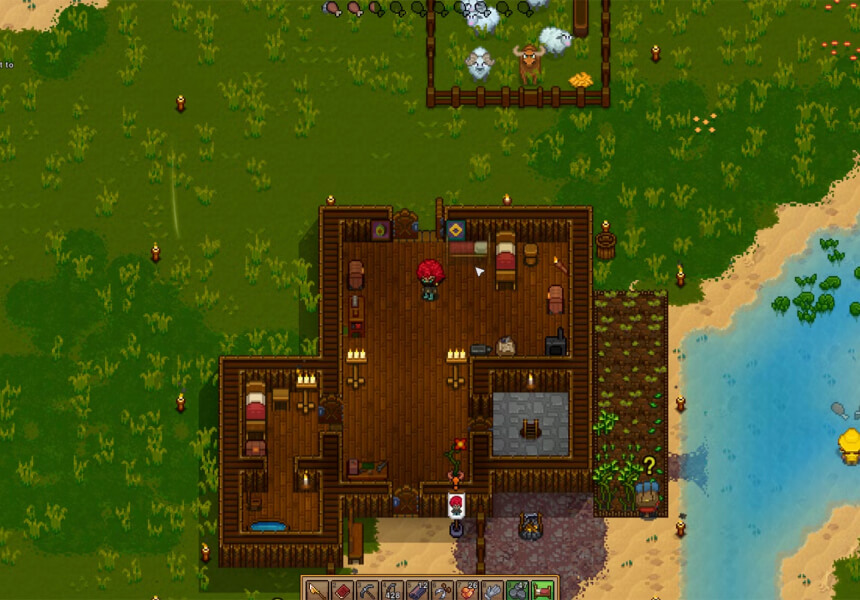The width and height of the screenshot is (860, 600).
Task: Select the hotbar item with count 12
Action: pos(418,591)
